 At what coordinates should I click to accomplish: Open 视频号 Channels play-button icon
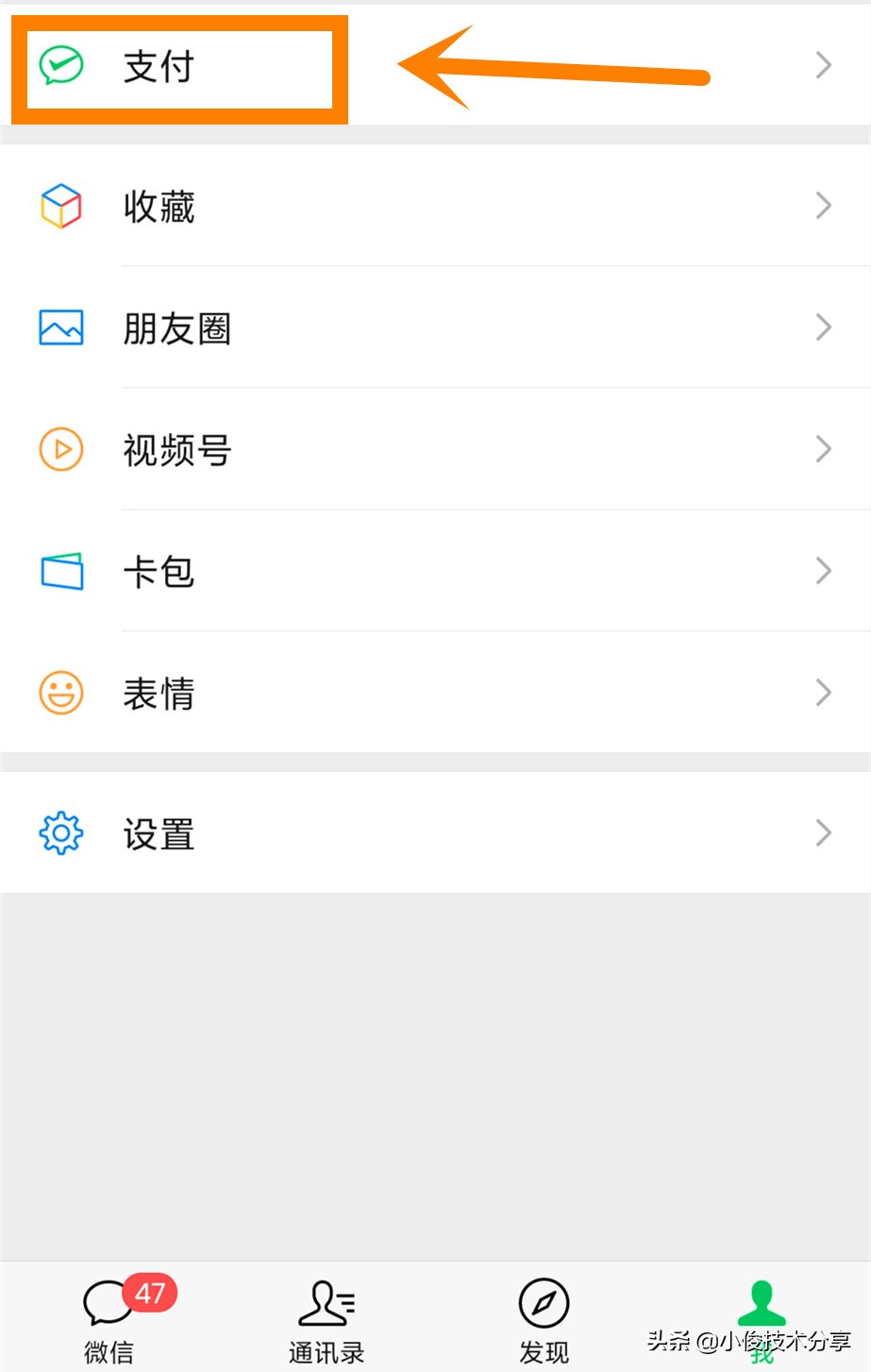59,449
